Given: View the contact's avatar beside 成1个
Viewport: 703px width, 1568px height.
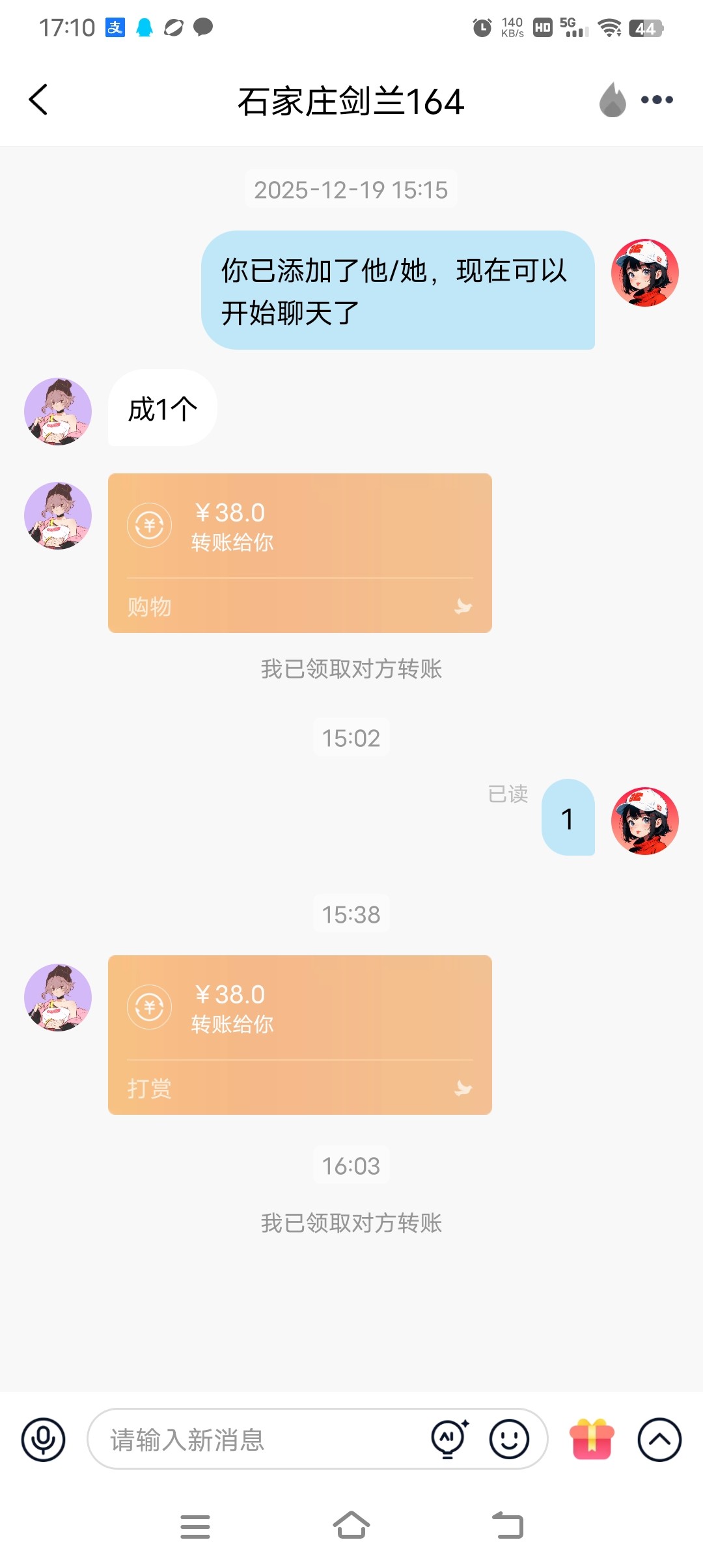Looking at the screenshot, I should (x=58, y=412).
